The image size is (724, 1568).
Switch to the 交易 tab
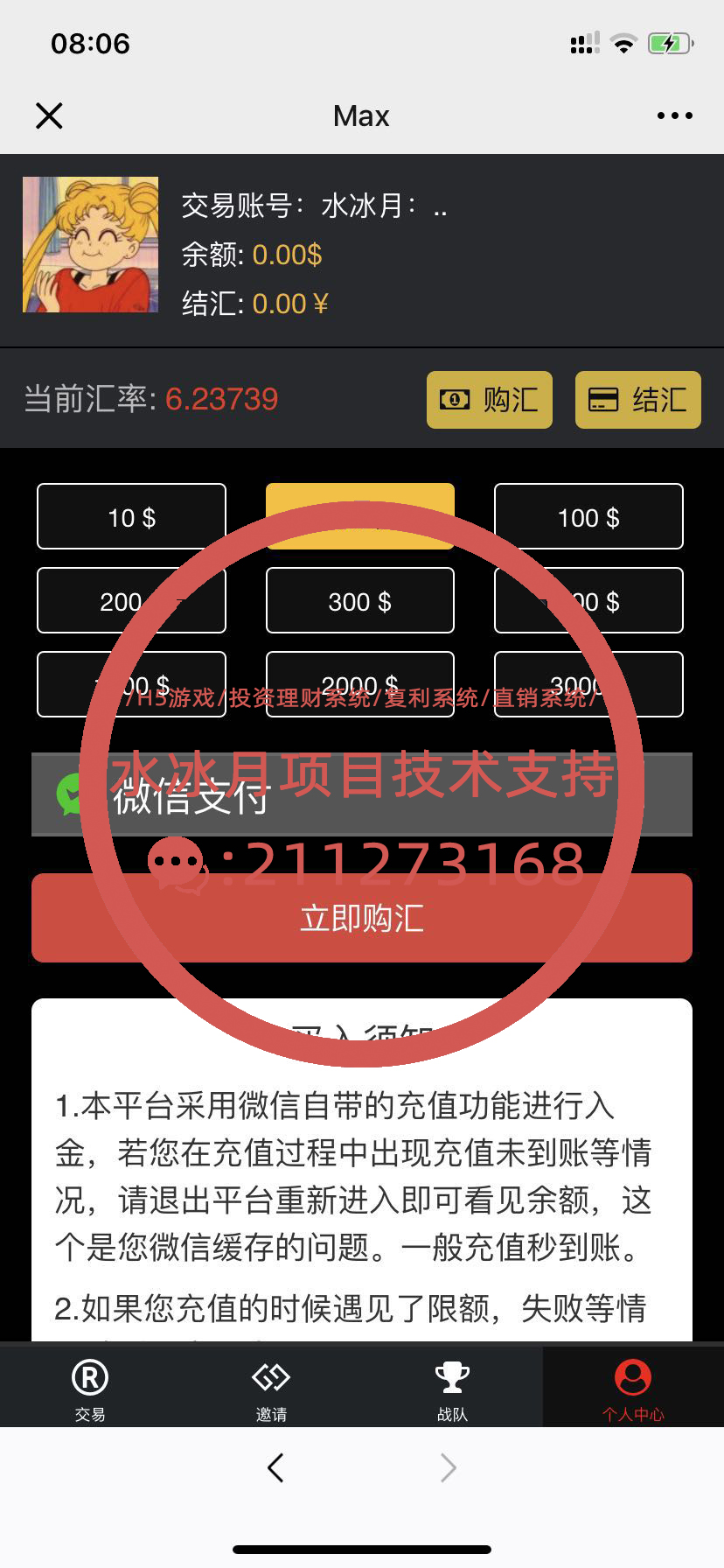tap(90, 1389)
